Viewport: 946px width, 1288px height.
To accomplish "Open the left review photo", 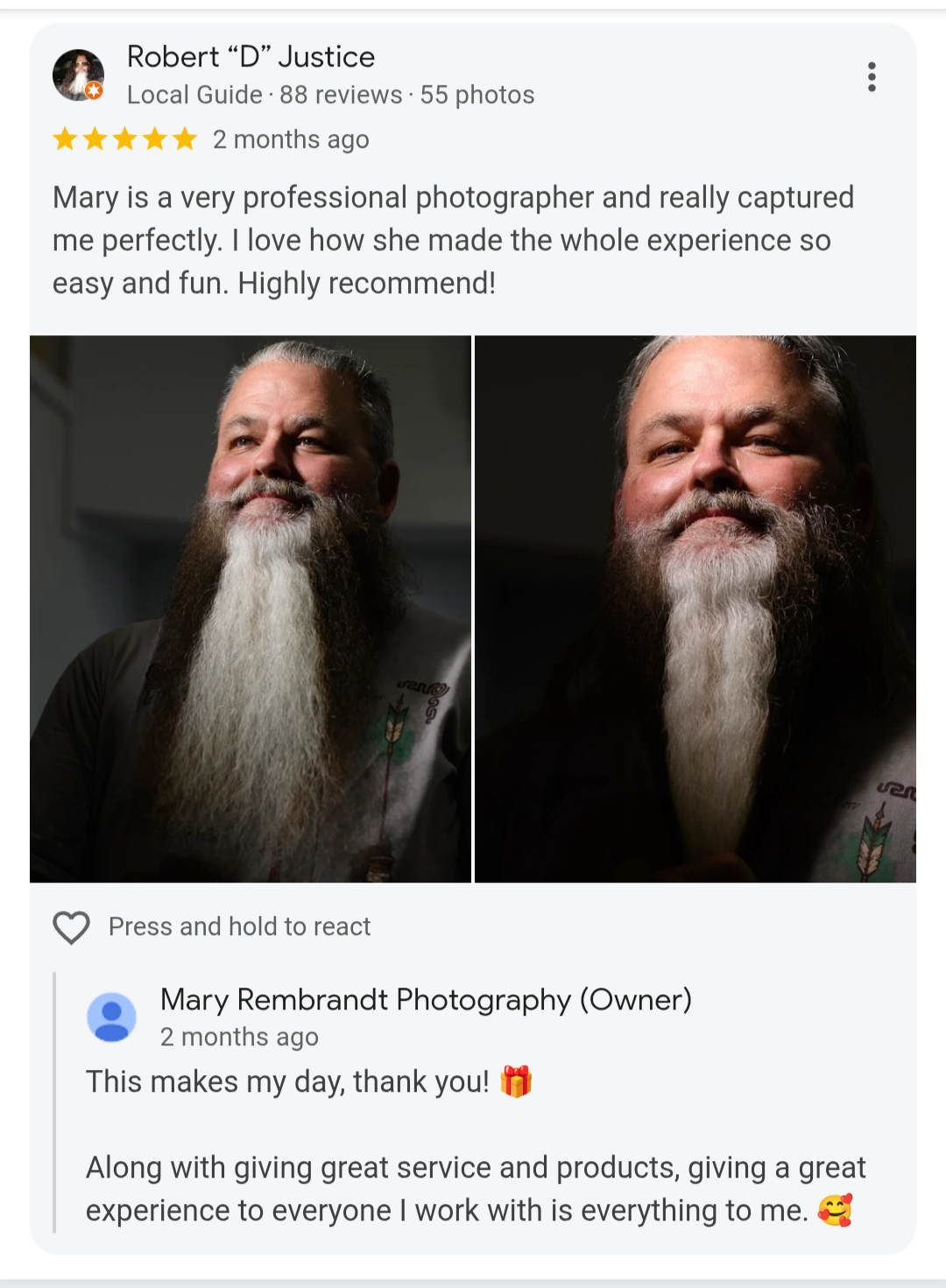I will coord(251,609).
